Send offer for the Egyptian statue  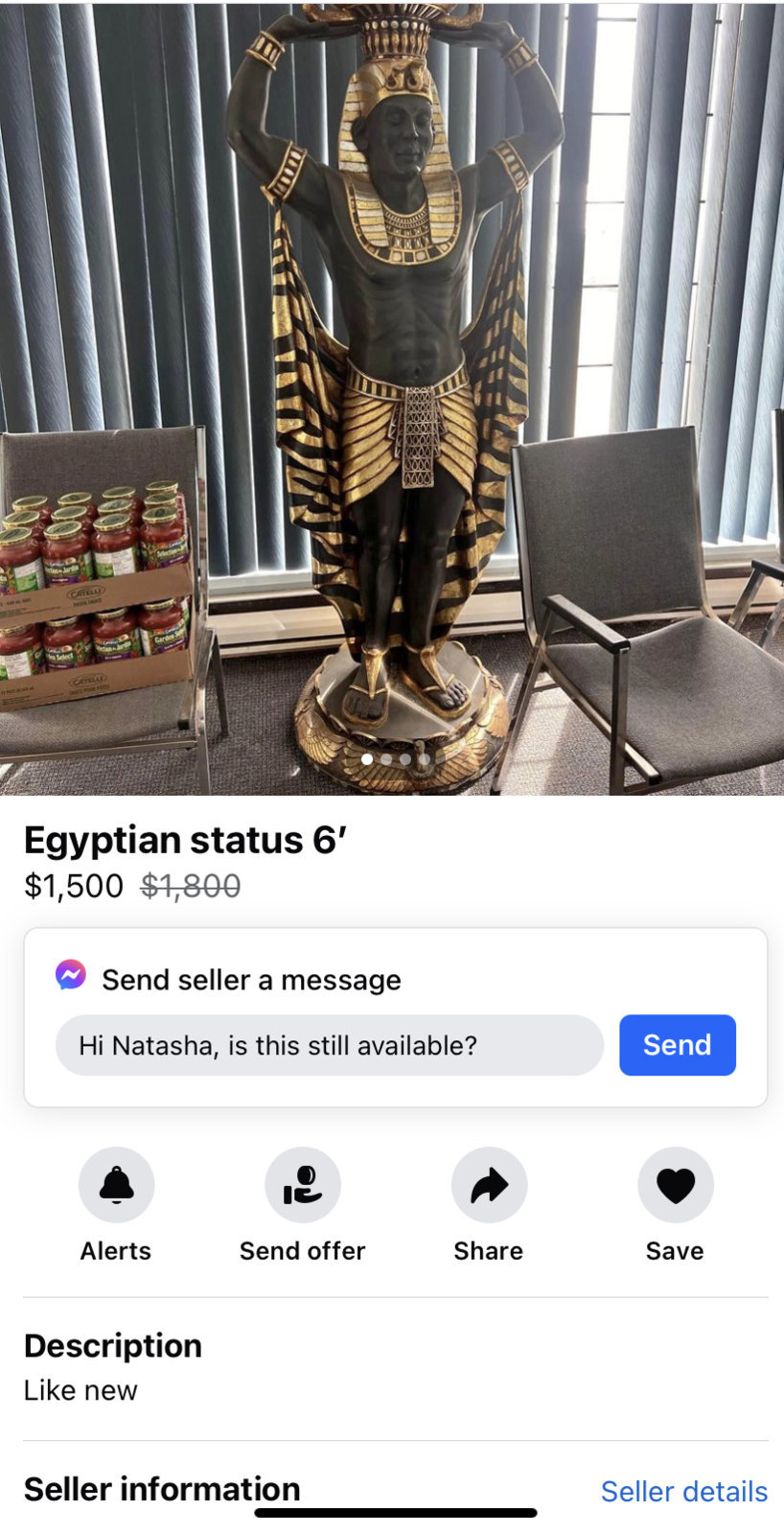click(x=302, y=1185)
